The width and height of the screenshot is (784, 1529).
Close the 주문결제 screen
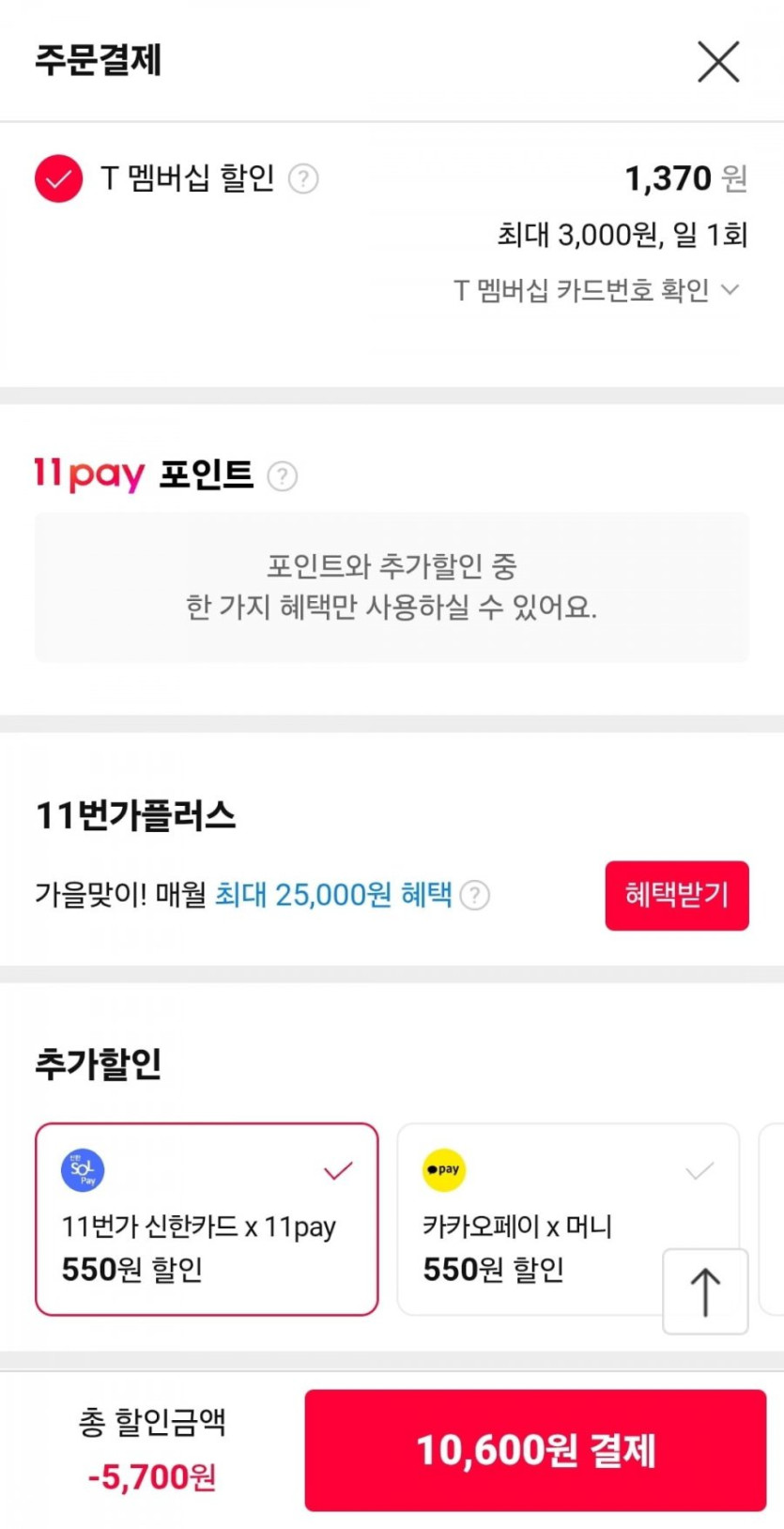[718, 62]
